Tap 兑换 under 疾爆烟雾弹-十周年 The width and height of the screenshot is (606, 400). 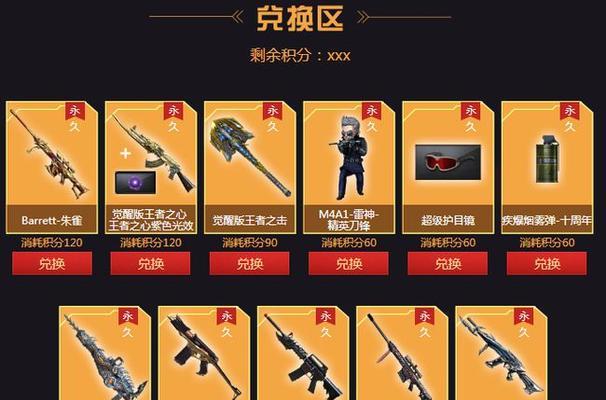point(547,264)
